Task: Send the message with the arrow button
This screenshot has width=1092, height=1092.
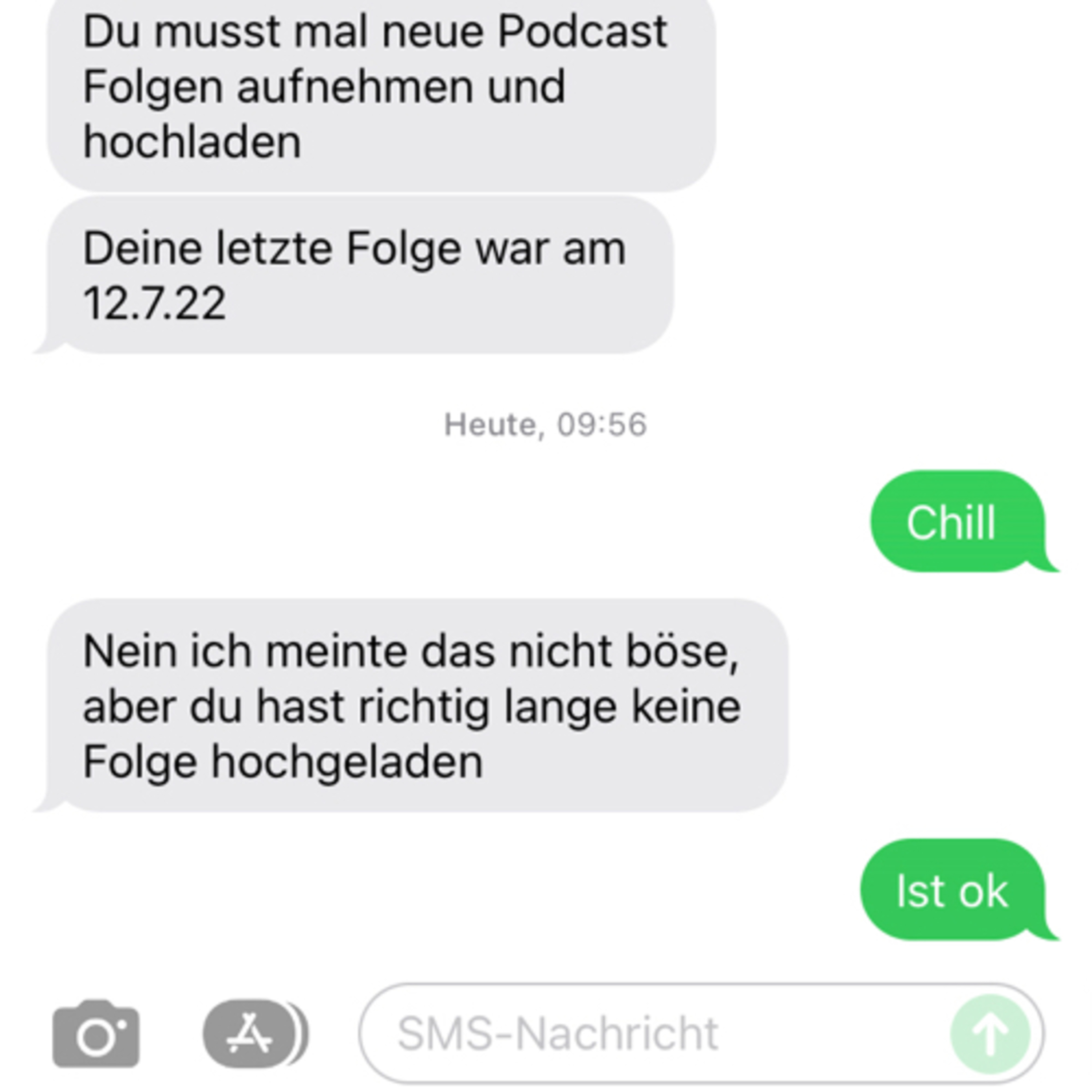Action: [990, 1034]
